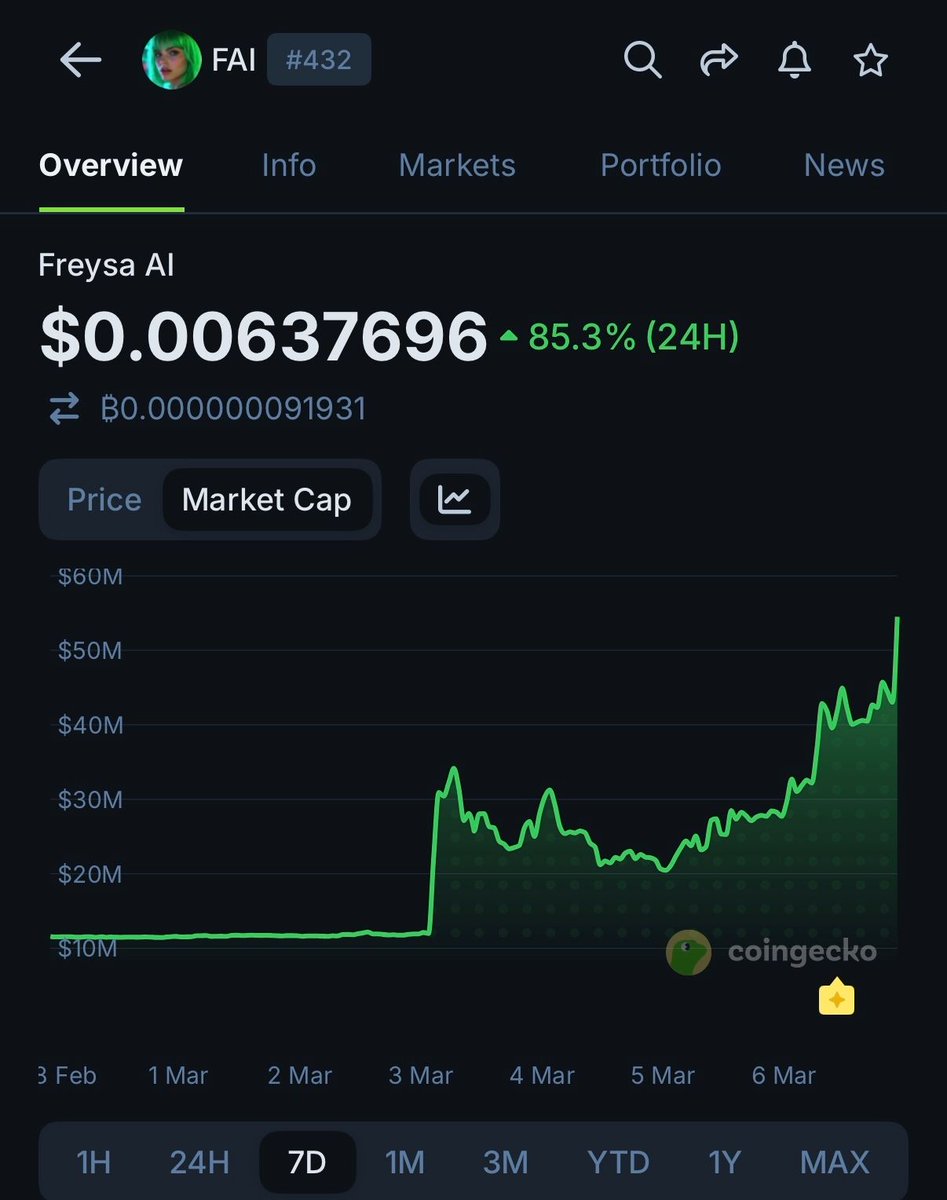Screen dimensions: 947x1200
Task: Show the Price chart
Action: point(104,500)
